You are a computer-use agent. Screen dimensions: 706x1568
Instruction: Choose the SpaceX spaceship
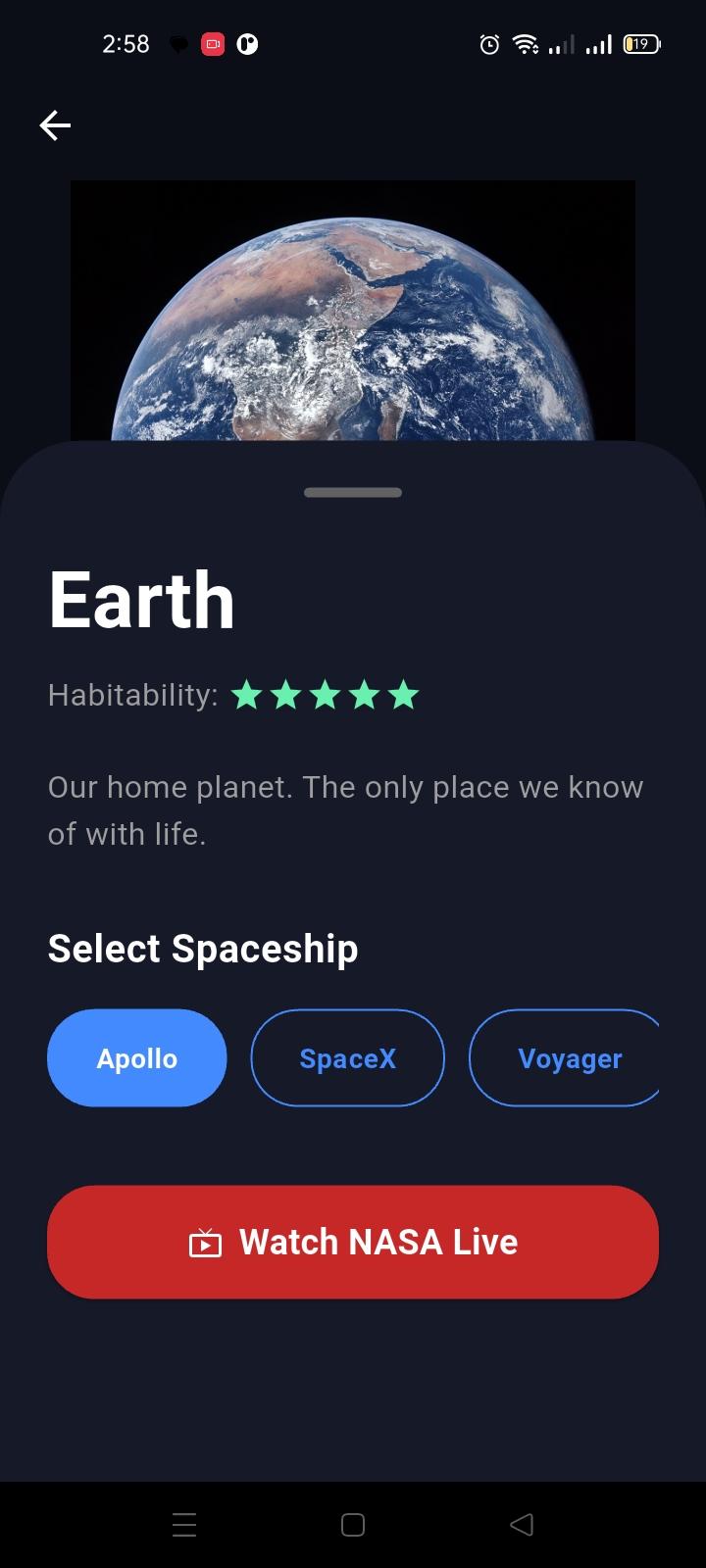coord(348,1058)
